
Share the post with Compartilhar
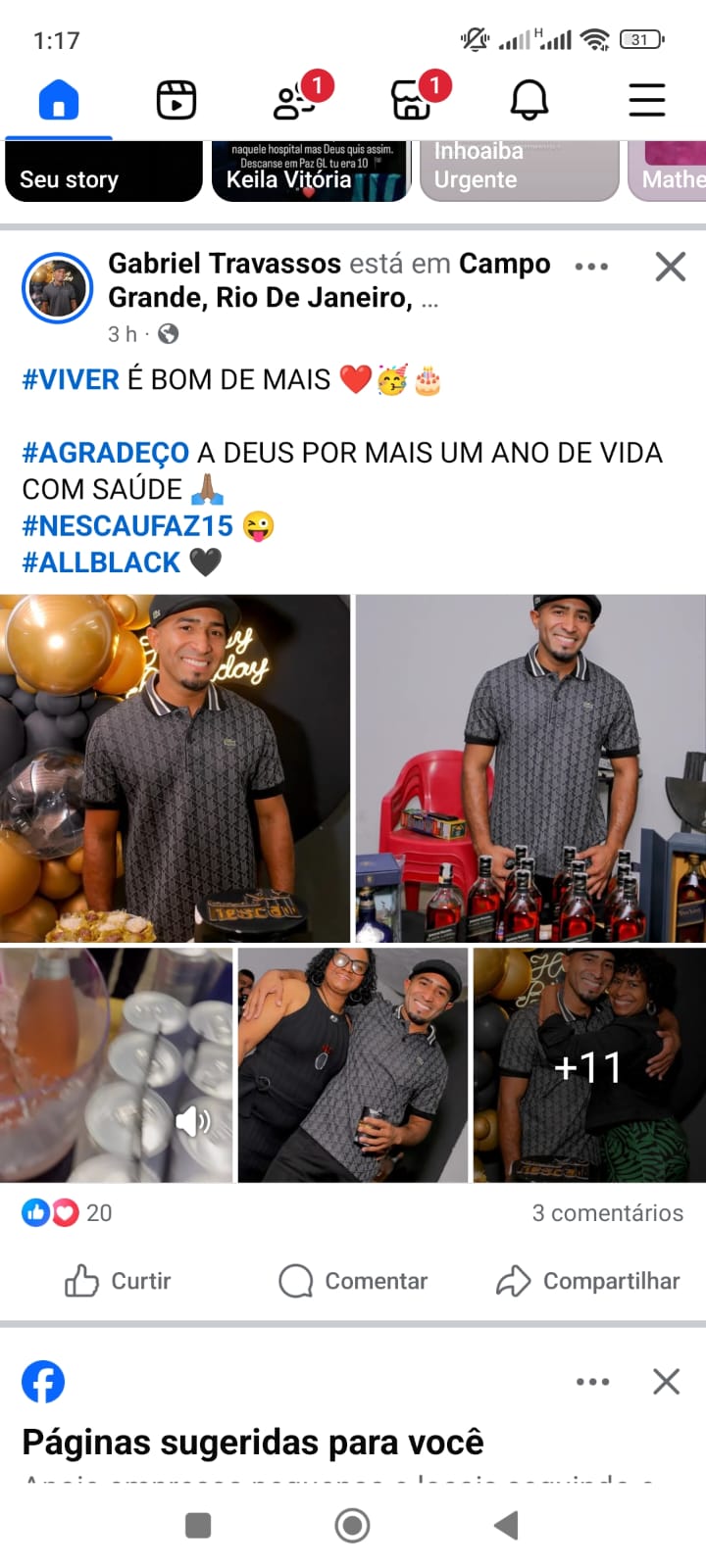pos(588,1281)
